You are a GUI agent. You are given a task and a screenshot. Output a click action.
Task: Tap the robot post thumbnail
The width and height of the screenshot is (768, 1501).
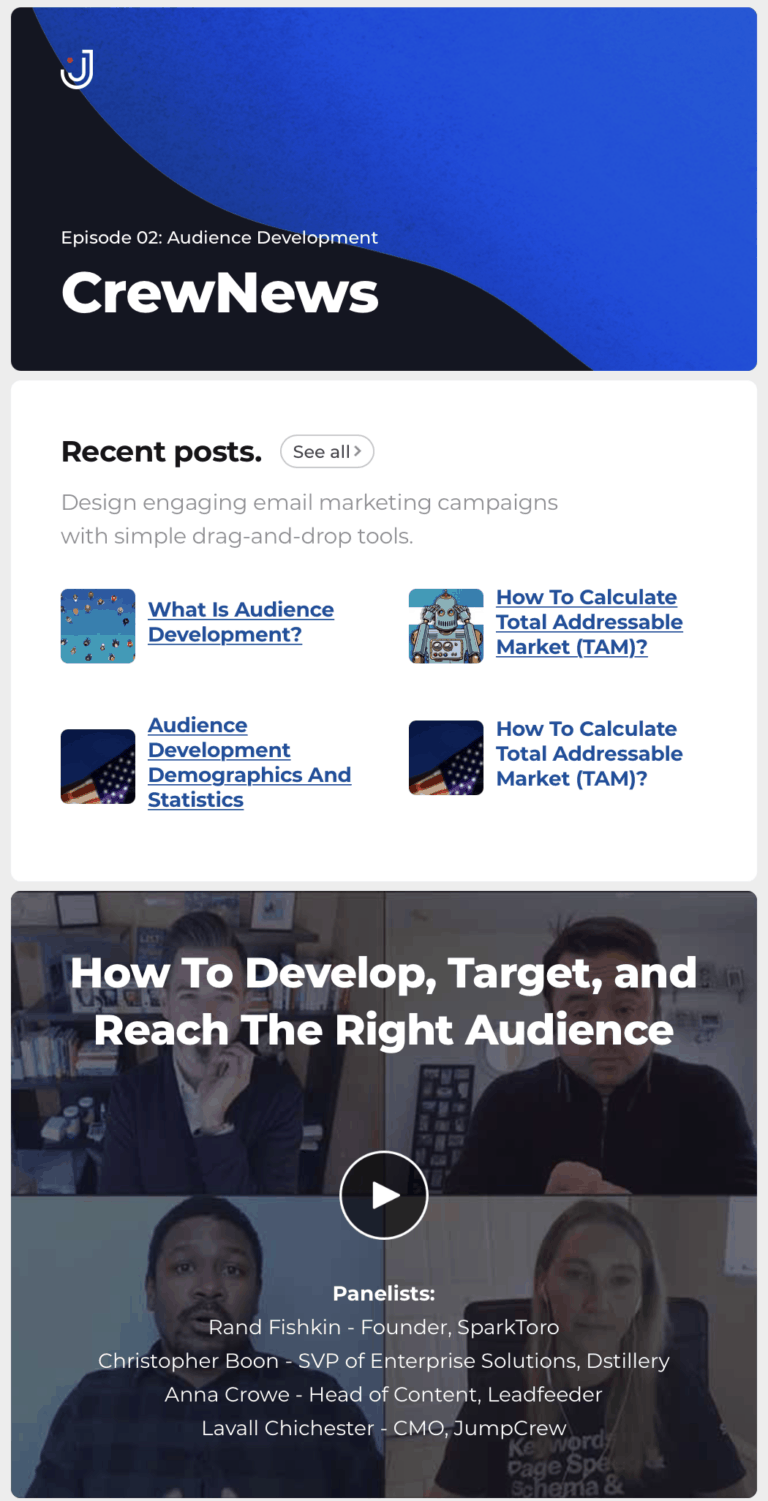coord(446,626)
